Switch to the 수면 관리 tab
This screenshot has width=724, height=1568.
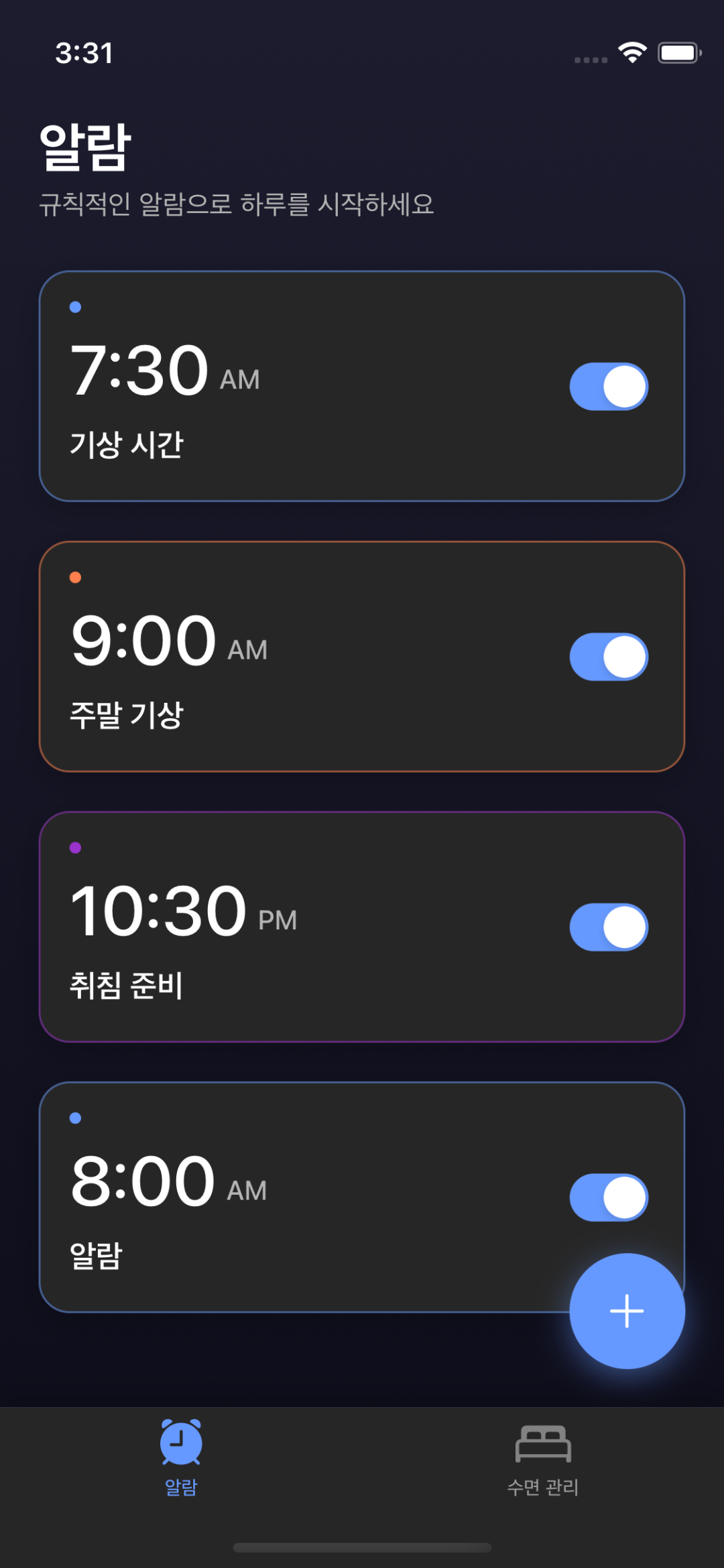(x=543, y=1456)
